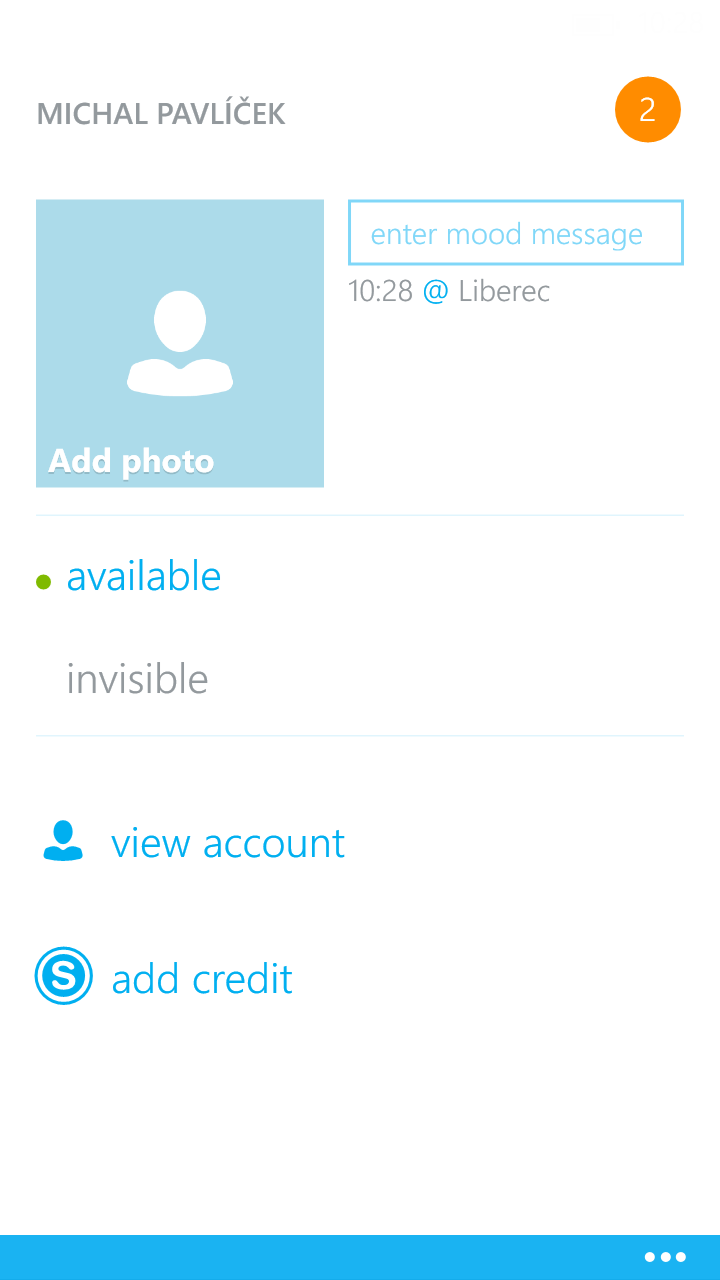Image resolution: width=720 pixels, height=1280 pixels.
Task: Click the Skype credit S icon
Action: coord(63,976)
